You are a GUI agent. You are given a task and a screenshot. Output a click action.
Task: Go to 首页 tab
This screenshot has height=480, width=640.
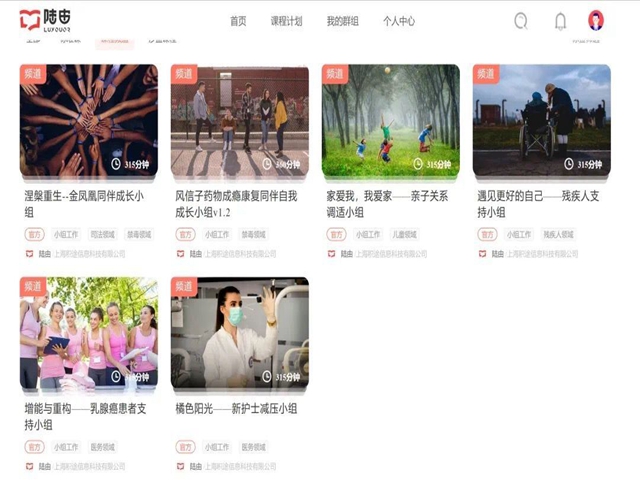[x=238, y=21]
